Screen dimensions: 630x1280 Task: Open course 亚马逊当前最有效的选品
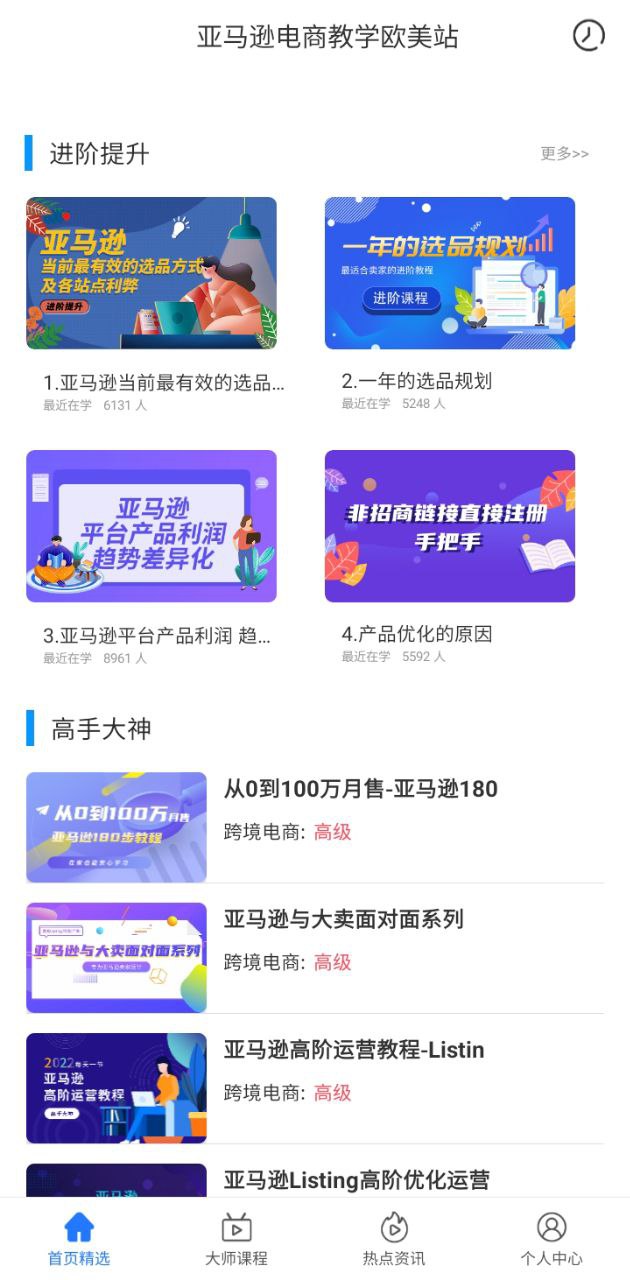click(x=151, y=273)
